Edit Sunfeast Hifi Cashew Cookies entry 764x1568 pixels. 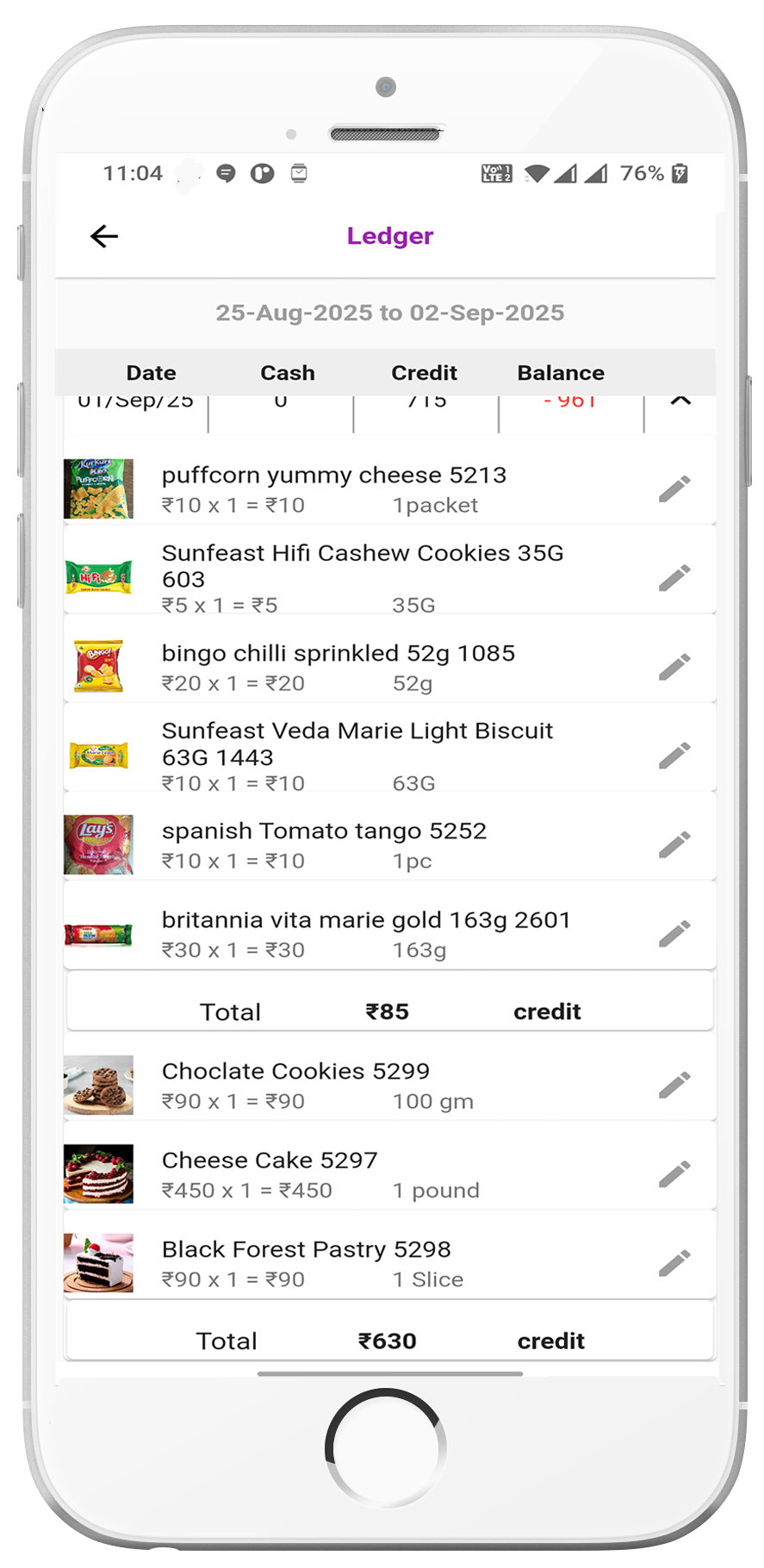pyautogui.click(x=674, y=577)
